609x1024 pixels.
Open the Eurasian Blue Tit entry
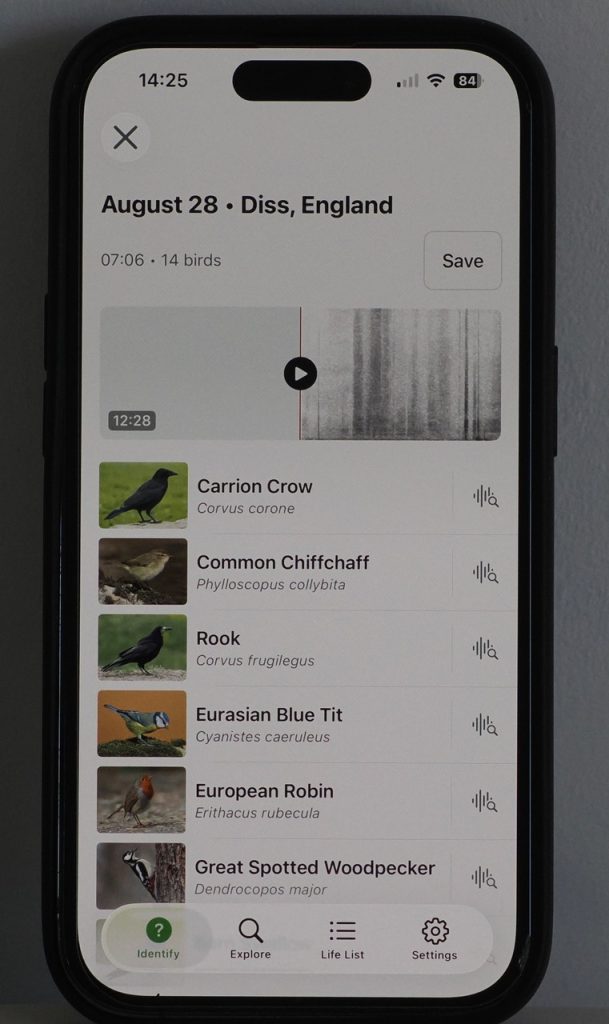click(274, 725)
